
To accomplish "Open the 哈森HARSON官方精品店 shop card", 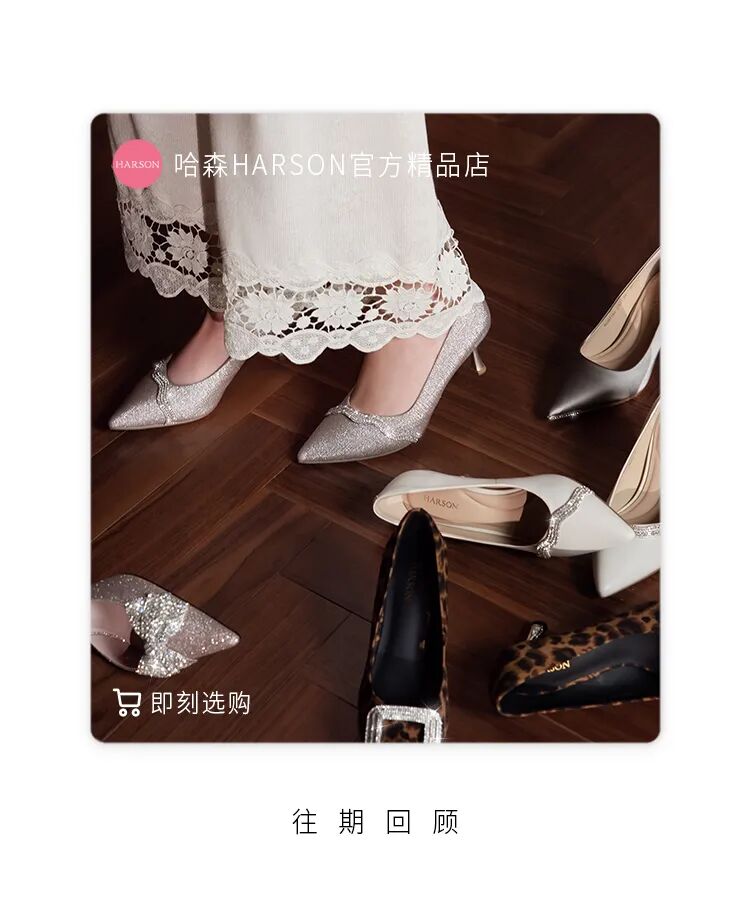I will coord(375,428).
